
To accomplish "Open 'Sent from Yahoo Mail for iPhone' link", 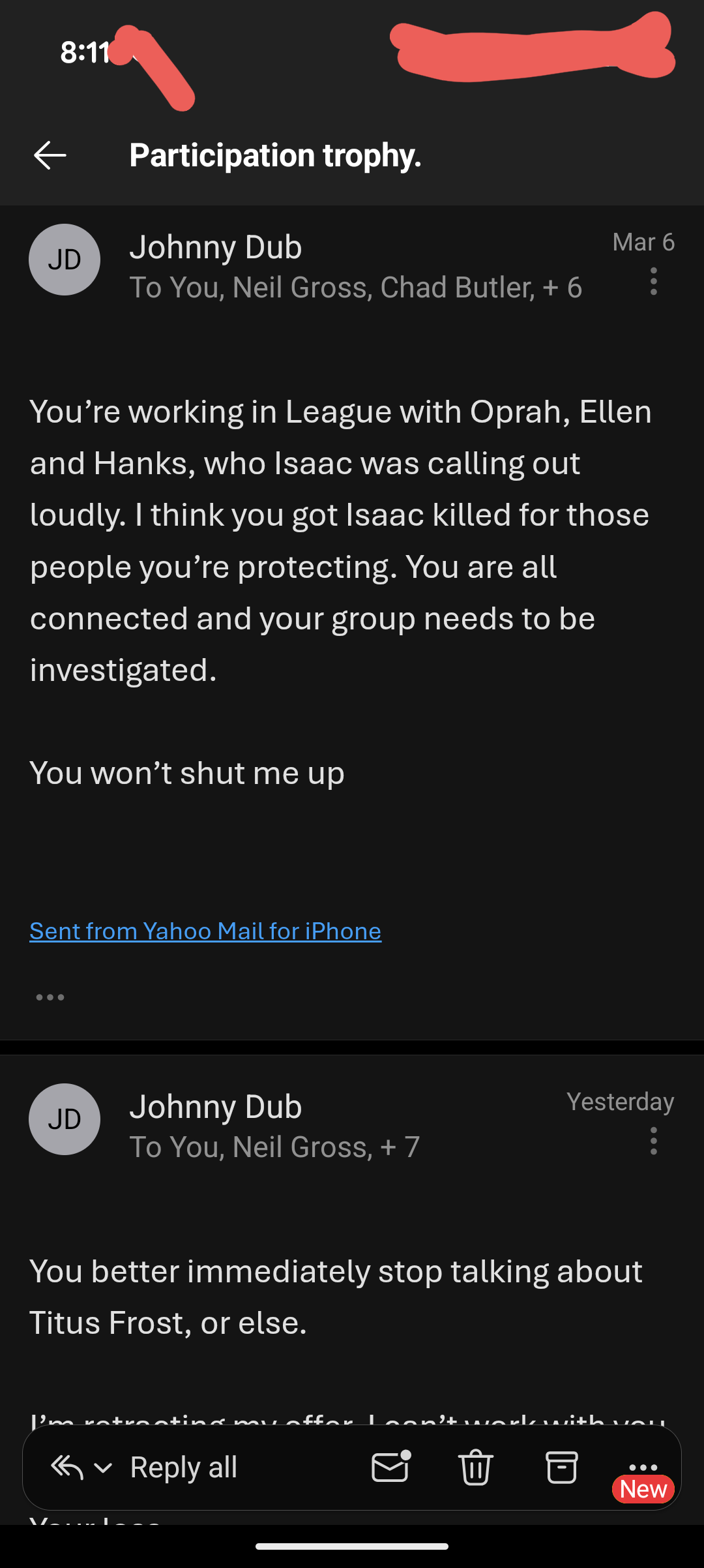I will [x=205, y=931].
